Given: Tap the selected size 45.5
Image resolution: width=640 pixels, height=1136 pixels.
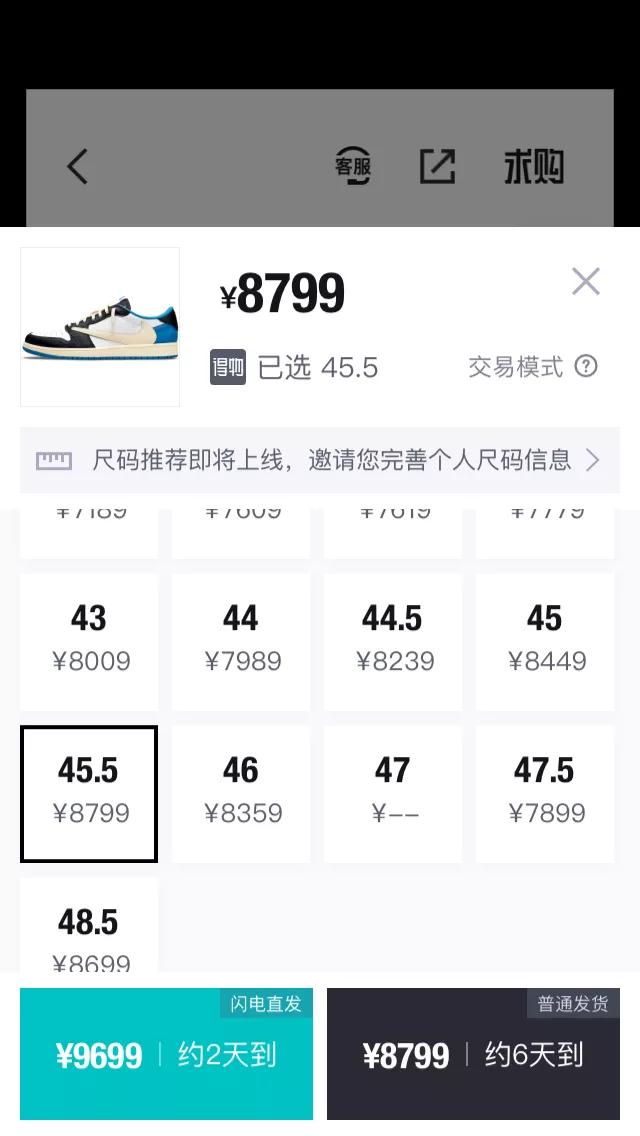Looking at the screenshot, I should click(89, 793).
